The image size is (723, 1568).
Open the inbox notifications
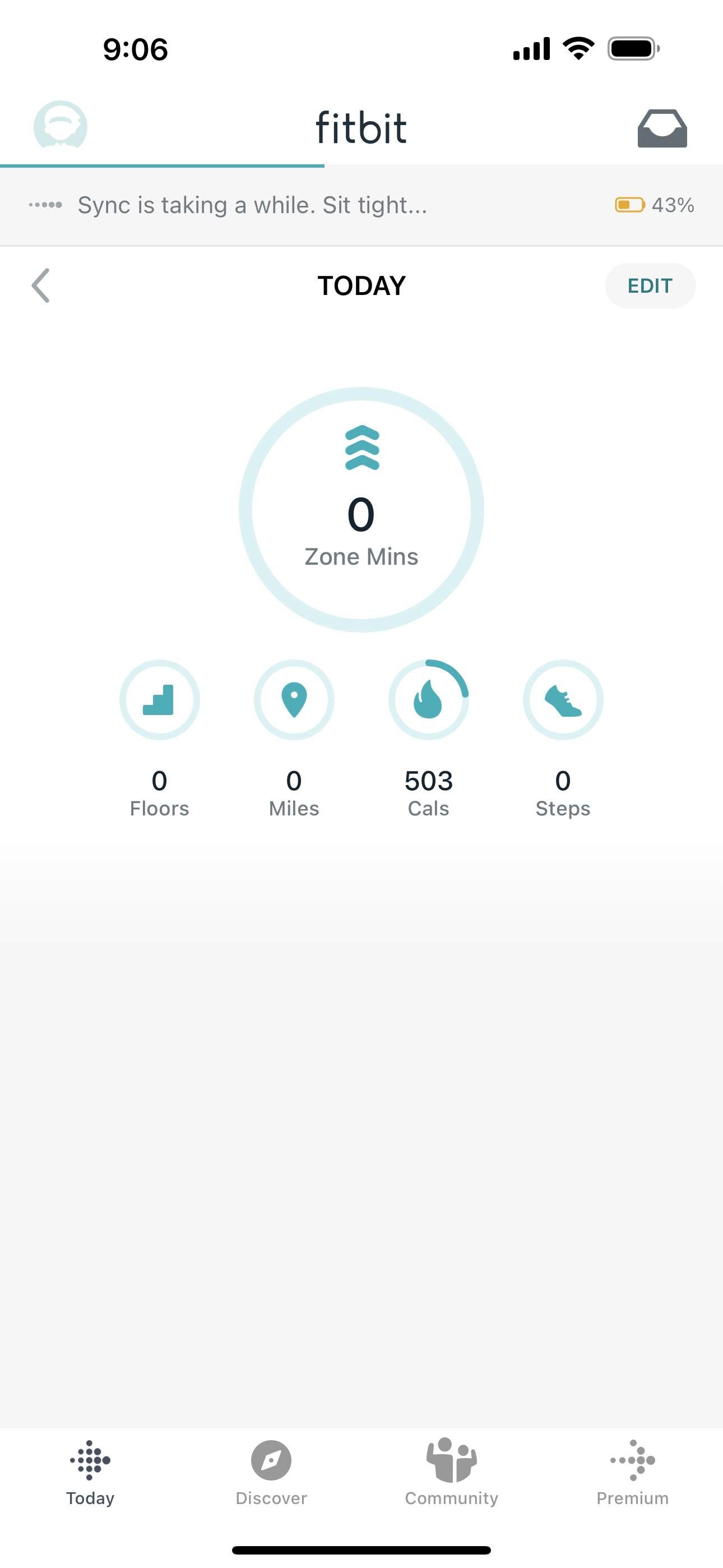point(662,128)
